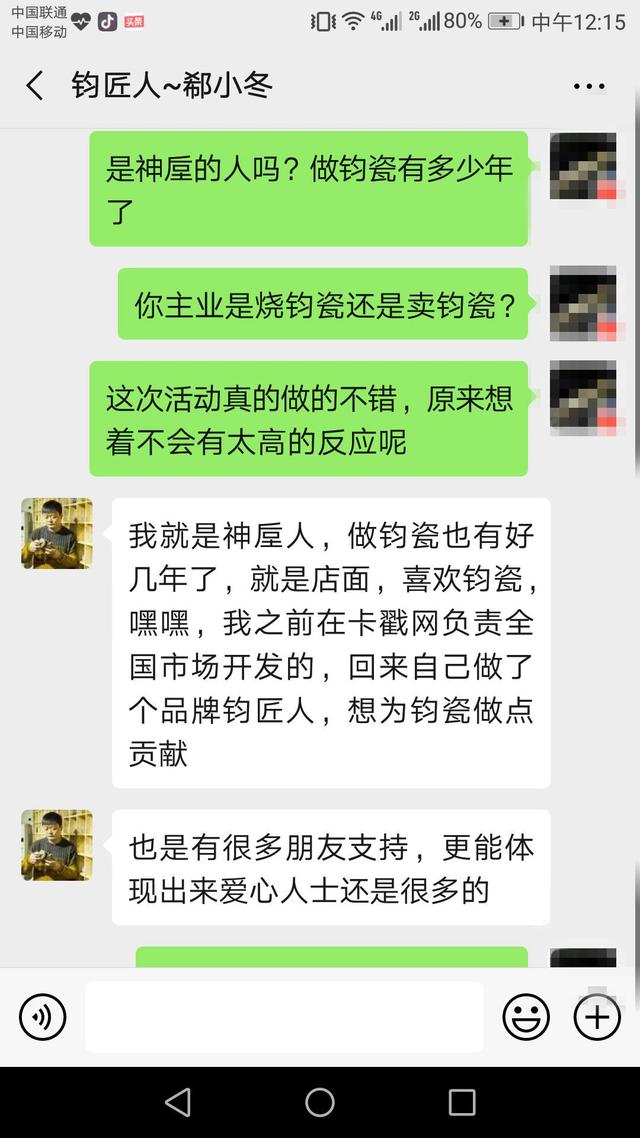Tap my avatar beside 你主业是烧钧瓷 message
This screenshot has height=1138, width=640.
(x=583, y=303)
